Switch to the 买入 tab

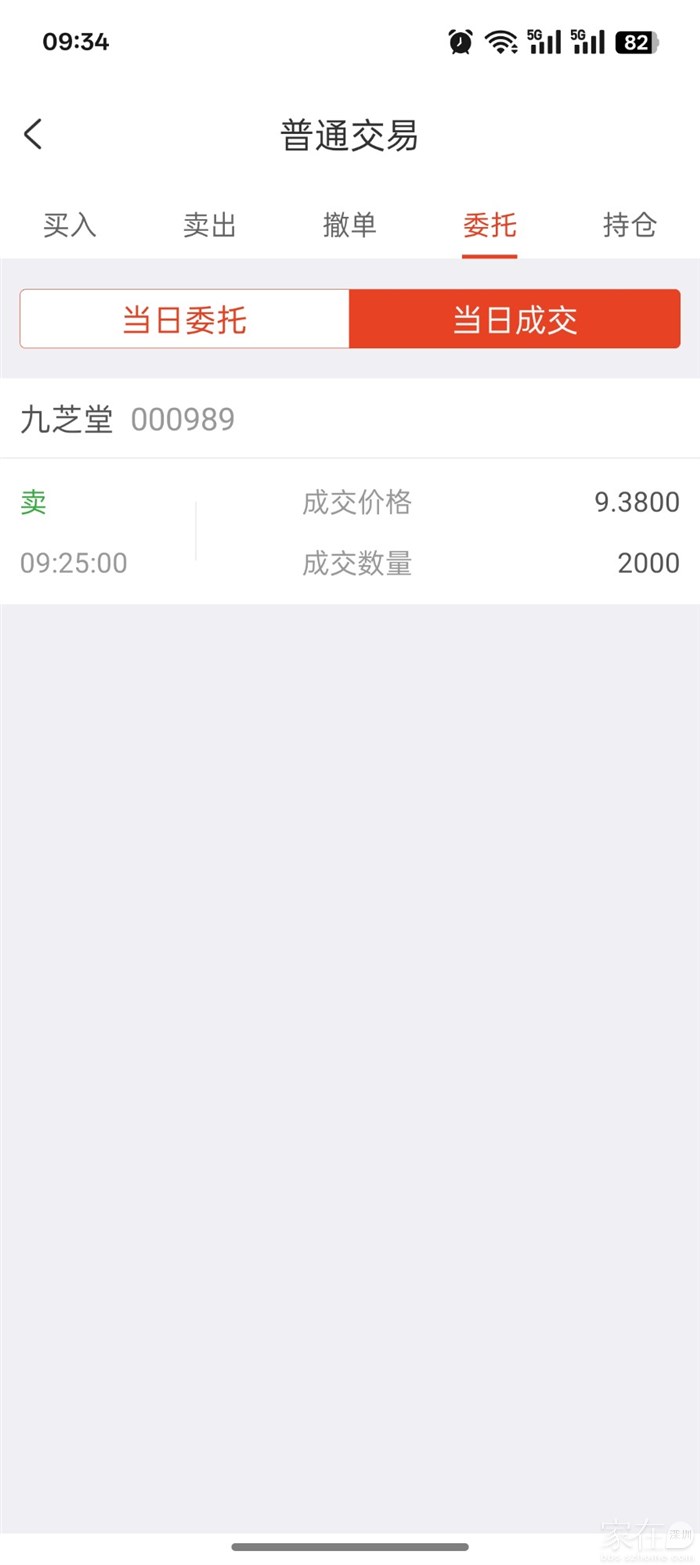coord(70,225)
